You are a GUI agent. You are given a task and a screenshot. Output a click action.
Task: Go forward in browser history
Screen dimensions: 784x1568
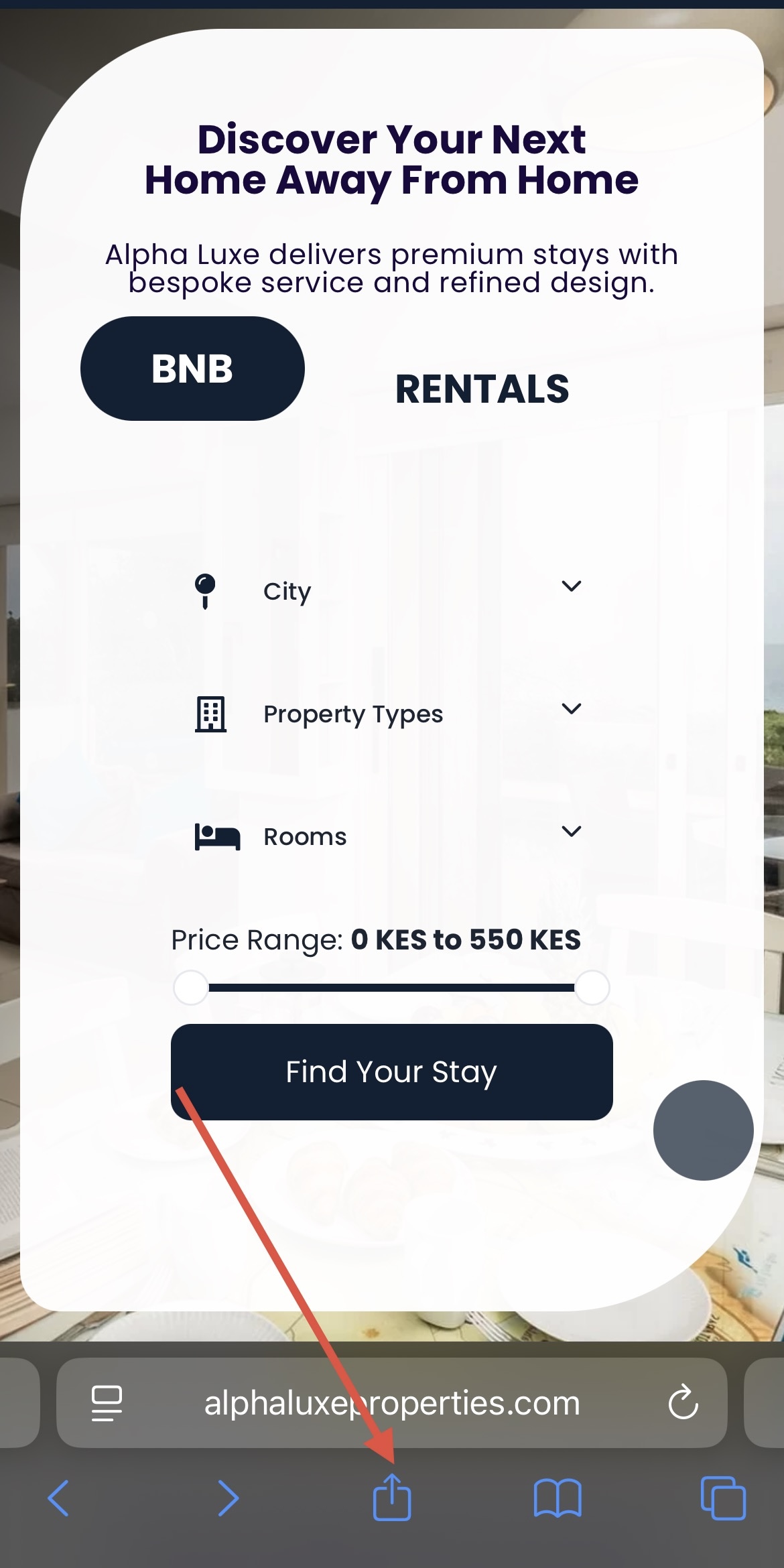click(x=228, y=1498)
